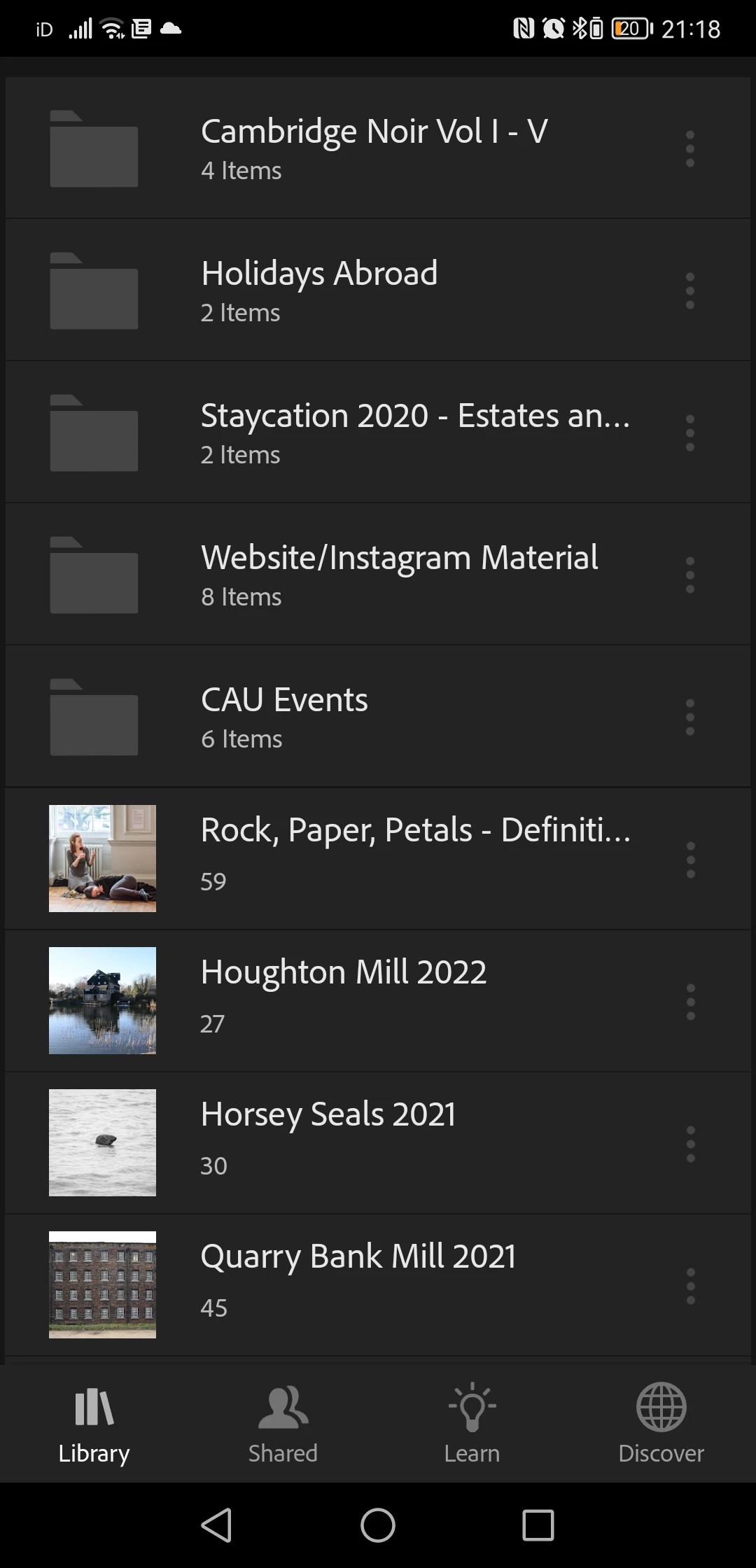Open the overflow menu for Website/Instagram Material

pyautogui.click(x=689, y=575)
